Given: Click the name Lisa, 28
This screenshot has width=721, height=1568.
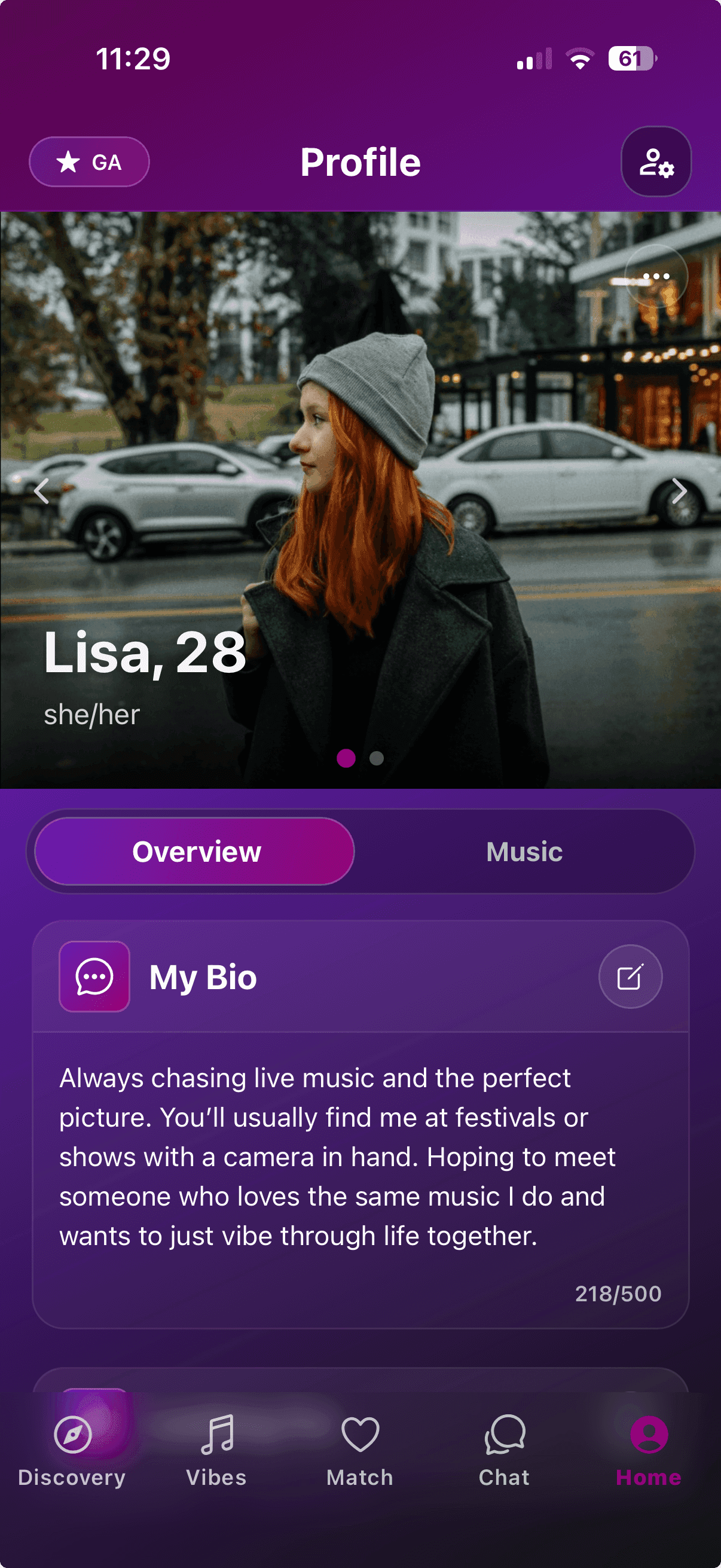Looking at the screenshot, I should (143, 654).
